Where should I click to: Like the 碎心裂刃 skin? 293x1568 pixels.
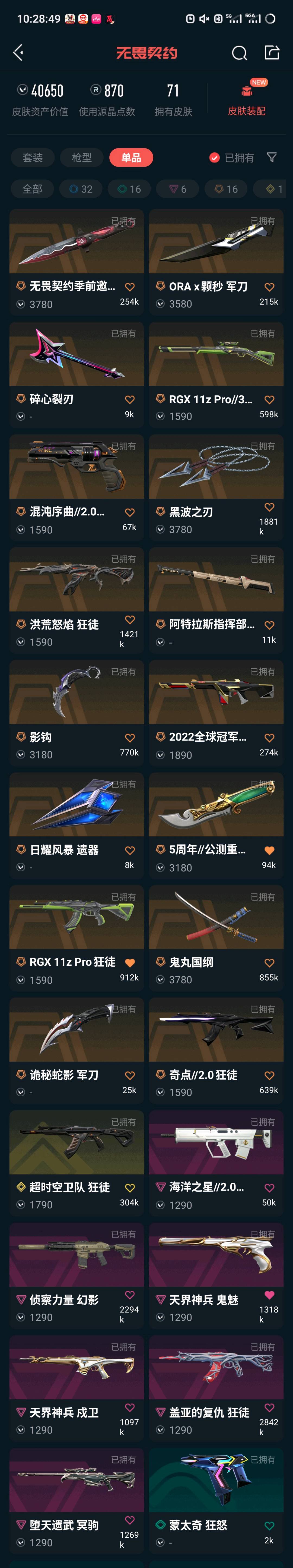click(129, 400)
